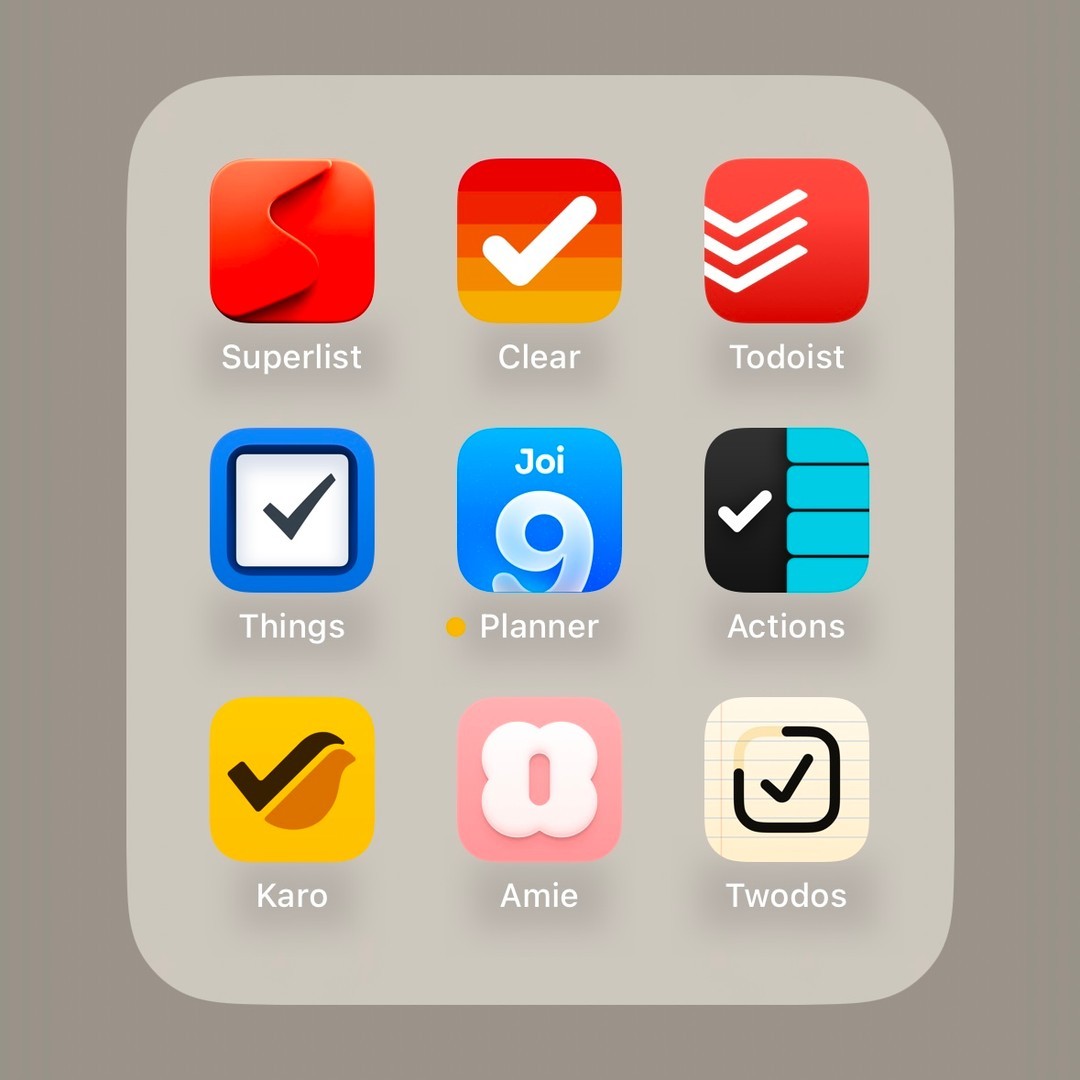Screen dimensions: 1080x1080
Task: Launch Amie
Action: click(539, 779)
